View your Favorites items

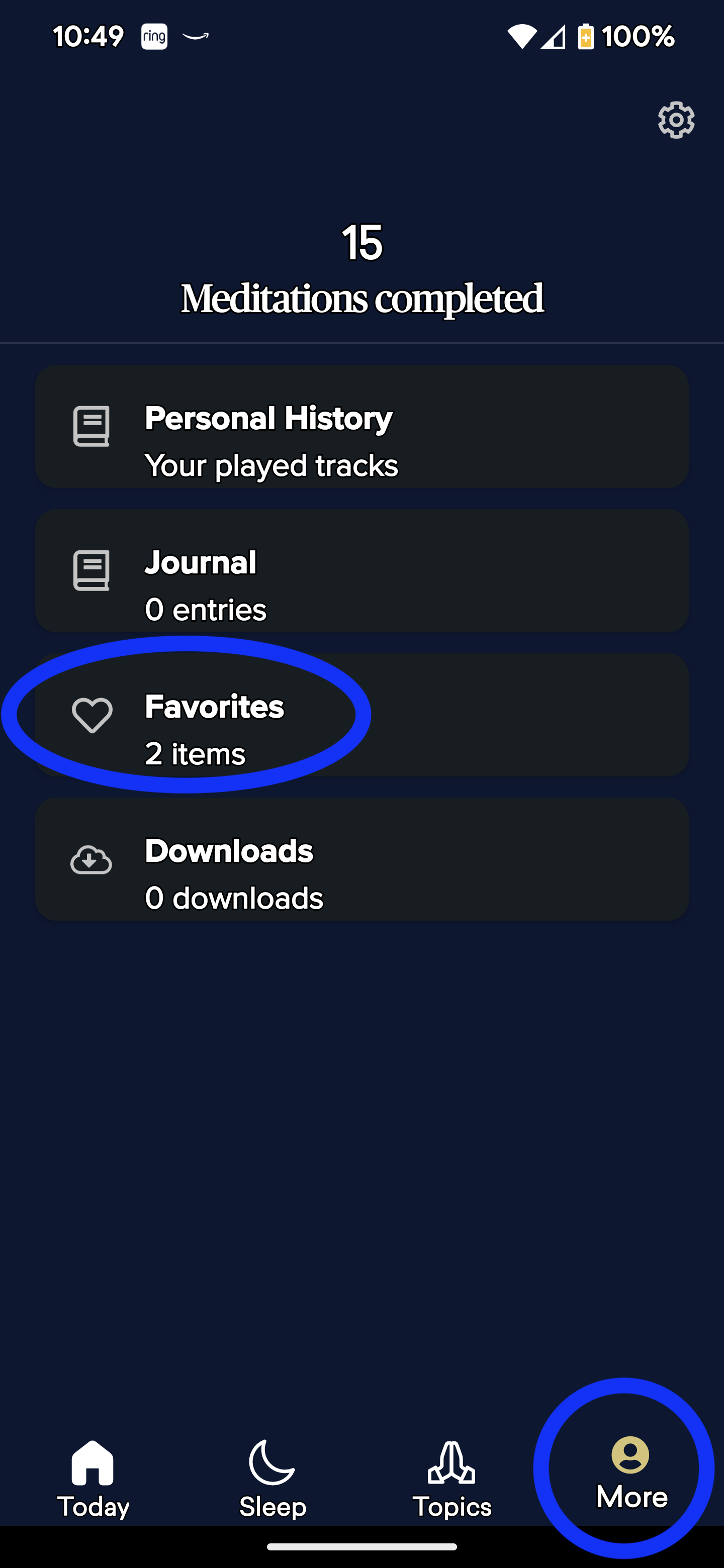pos(361,715)
